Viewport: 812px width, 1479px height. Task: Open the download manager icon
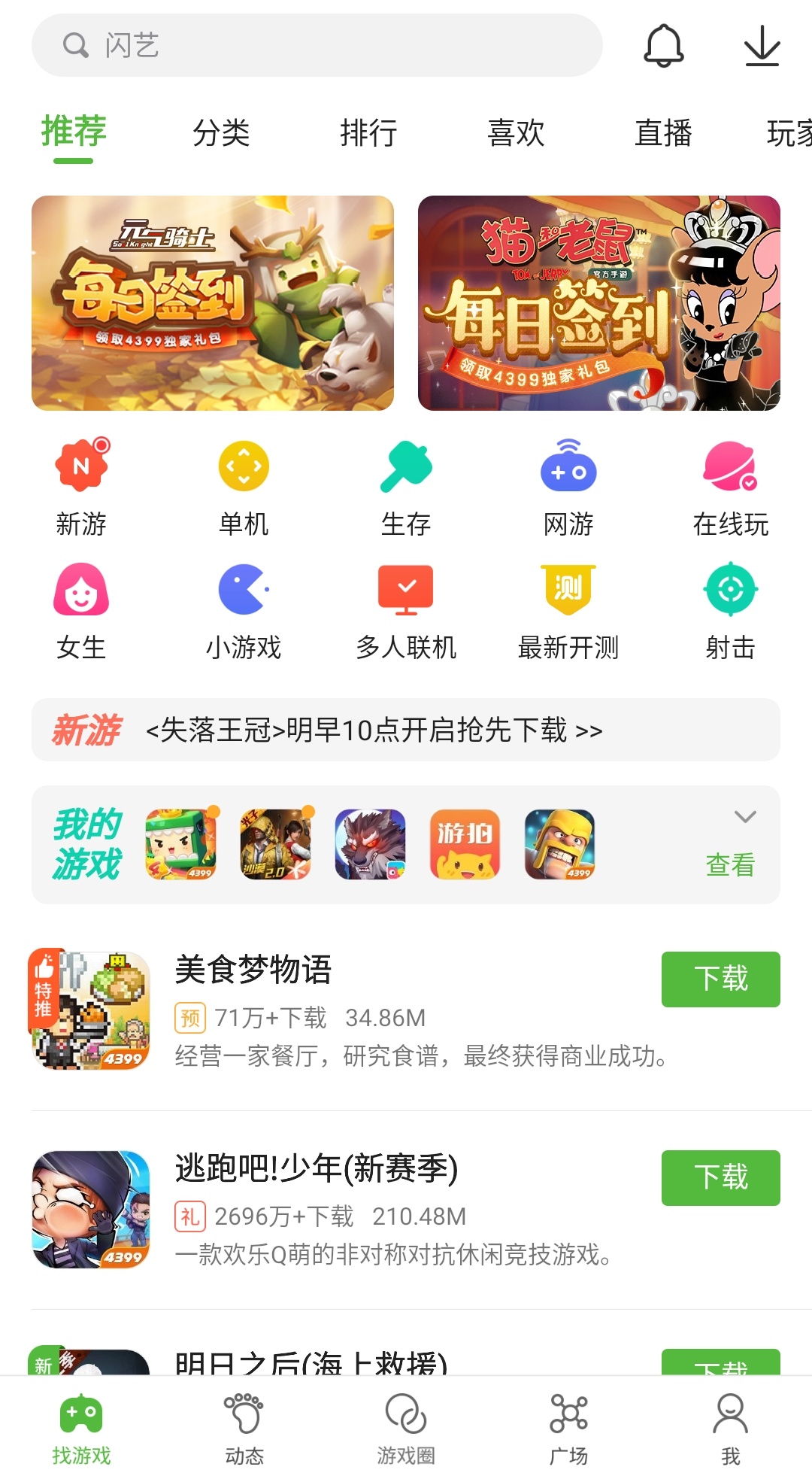point(762,44)
